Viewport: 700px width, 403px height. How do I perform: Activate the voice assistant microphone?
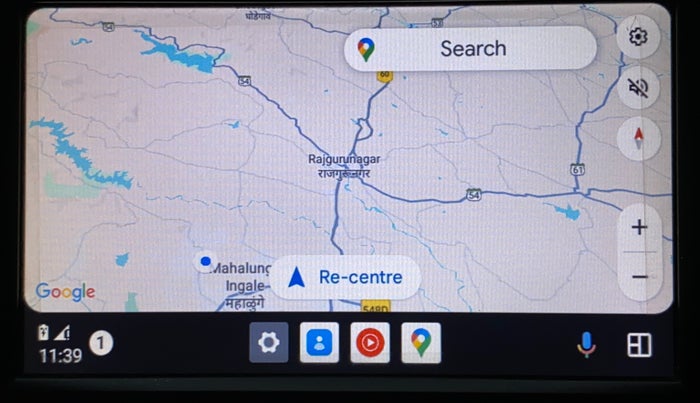[x=587, y=345]
